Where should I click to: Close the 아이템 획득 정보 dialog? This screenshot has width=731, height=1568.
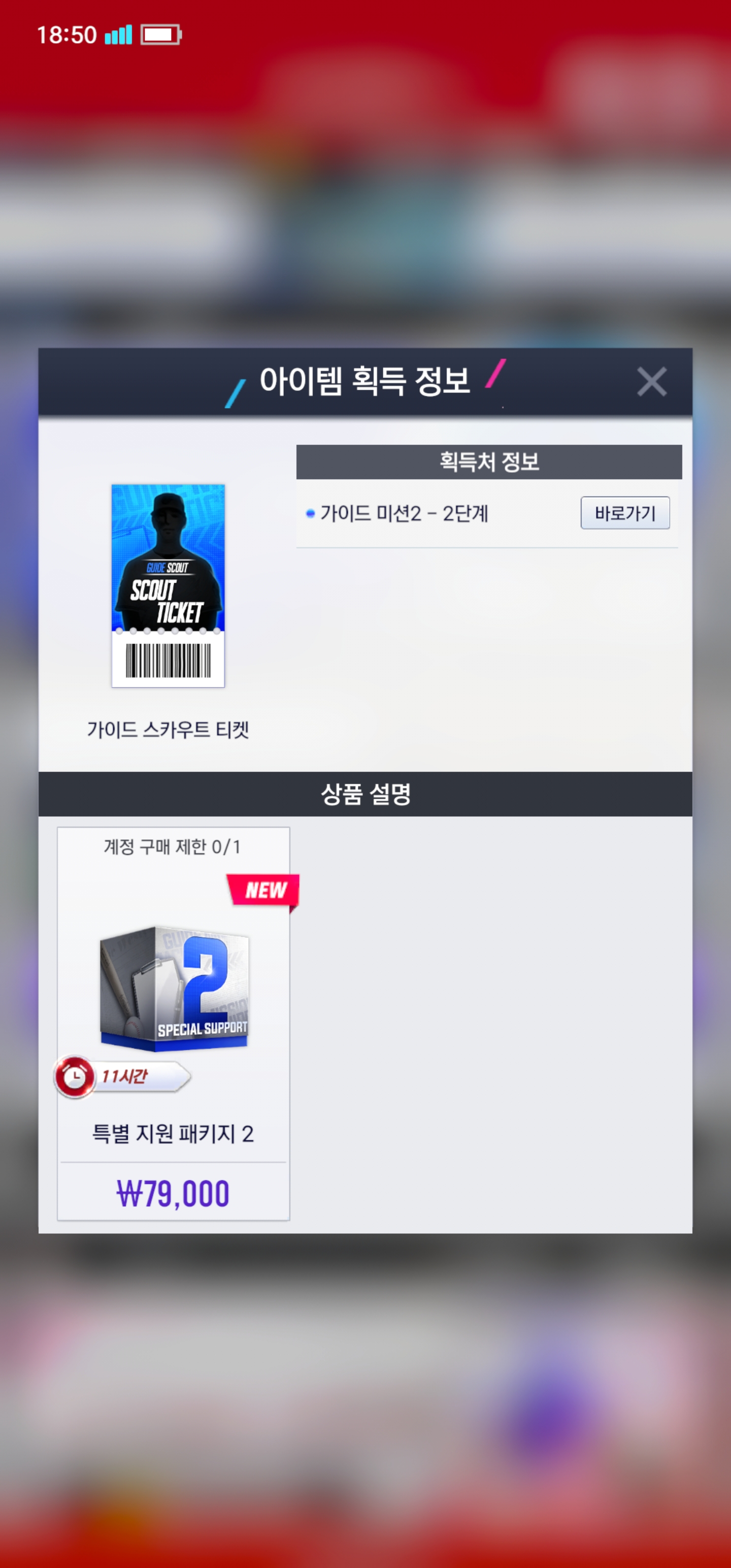[651, 382]
